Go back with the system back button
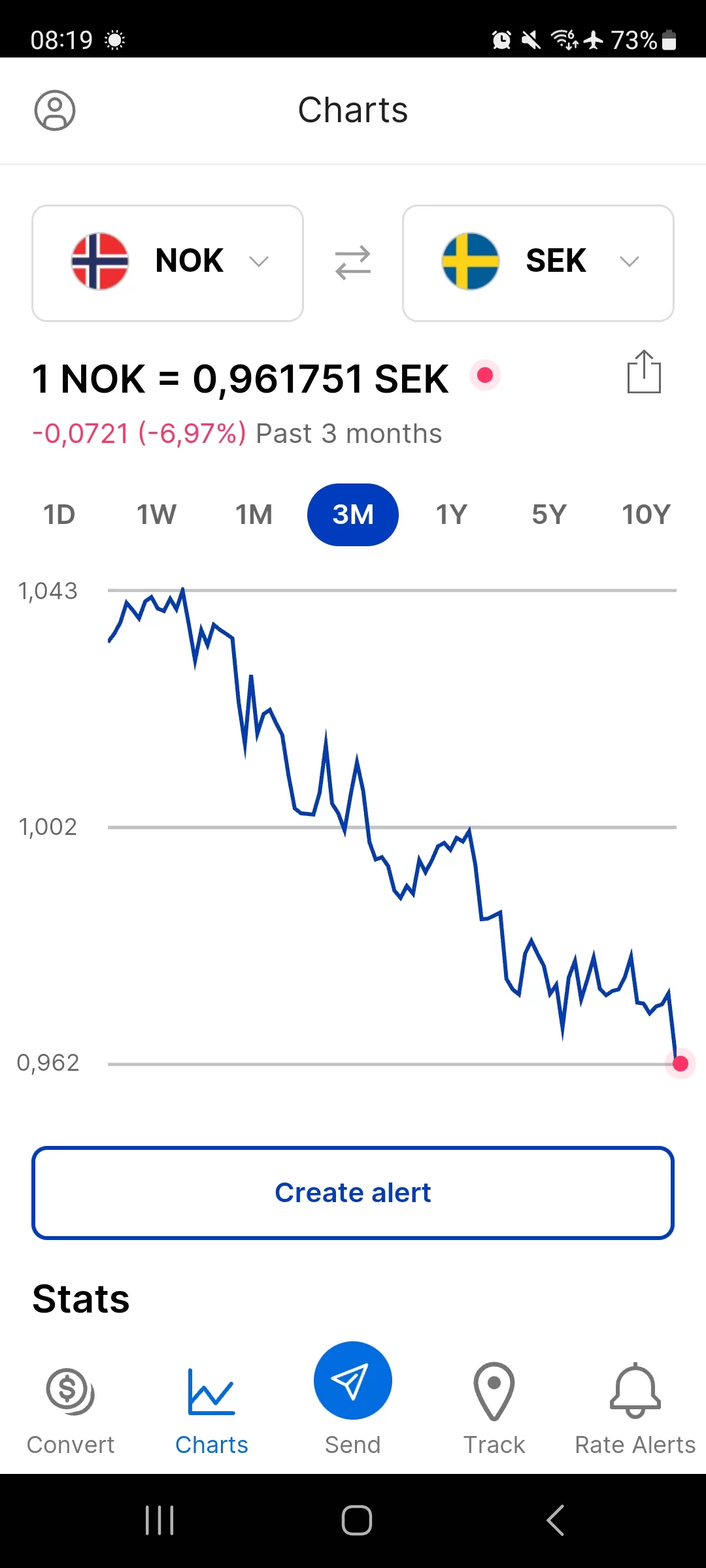This screenshot has width=706, height=1568. tap(555, 1520)
